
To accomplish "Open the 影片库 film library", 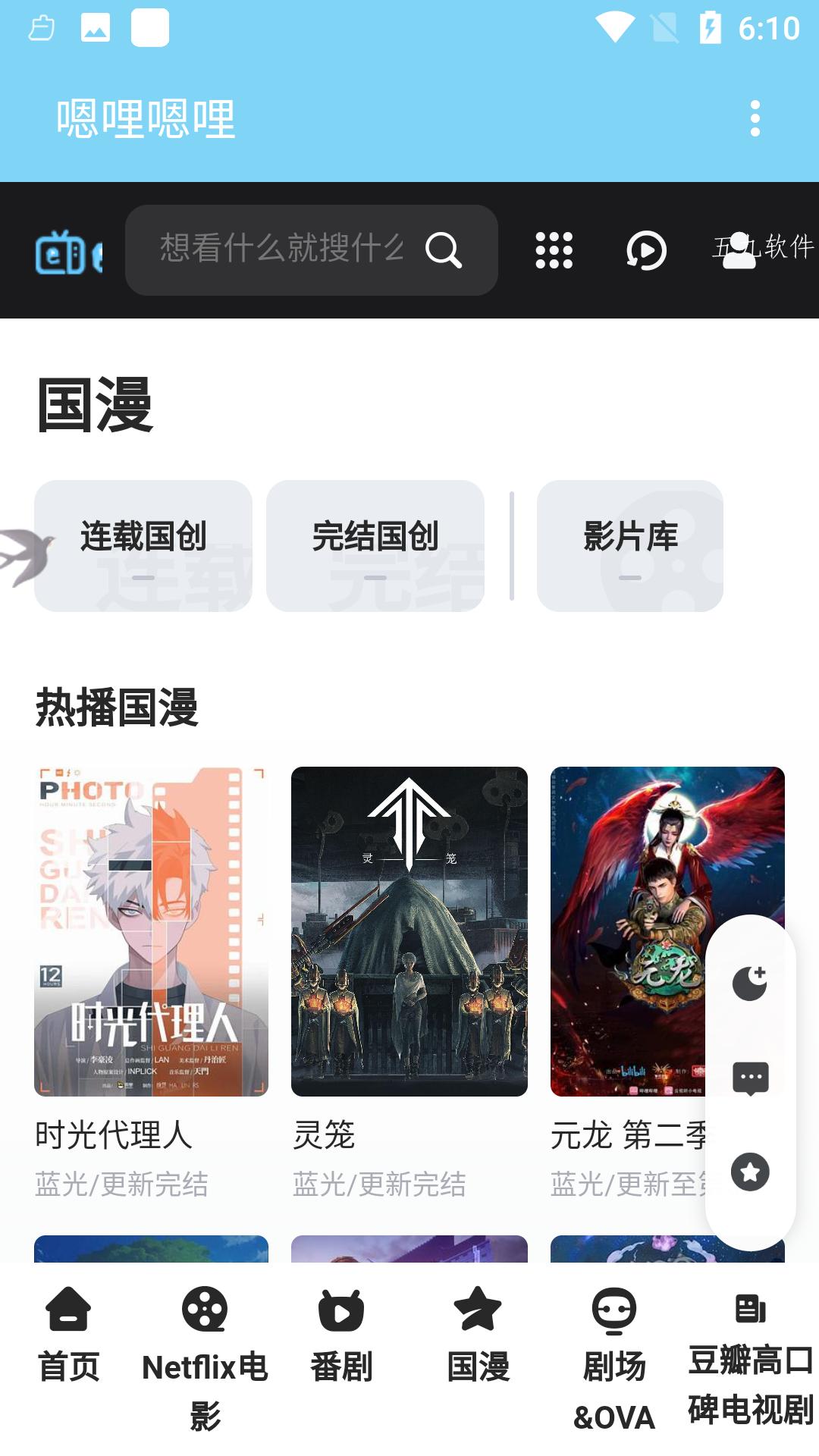I will [630, 545].
